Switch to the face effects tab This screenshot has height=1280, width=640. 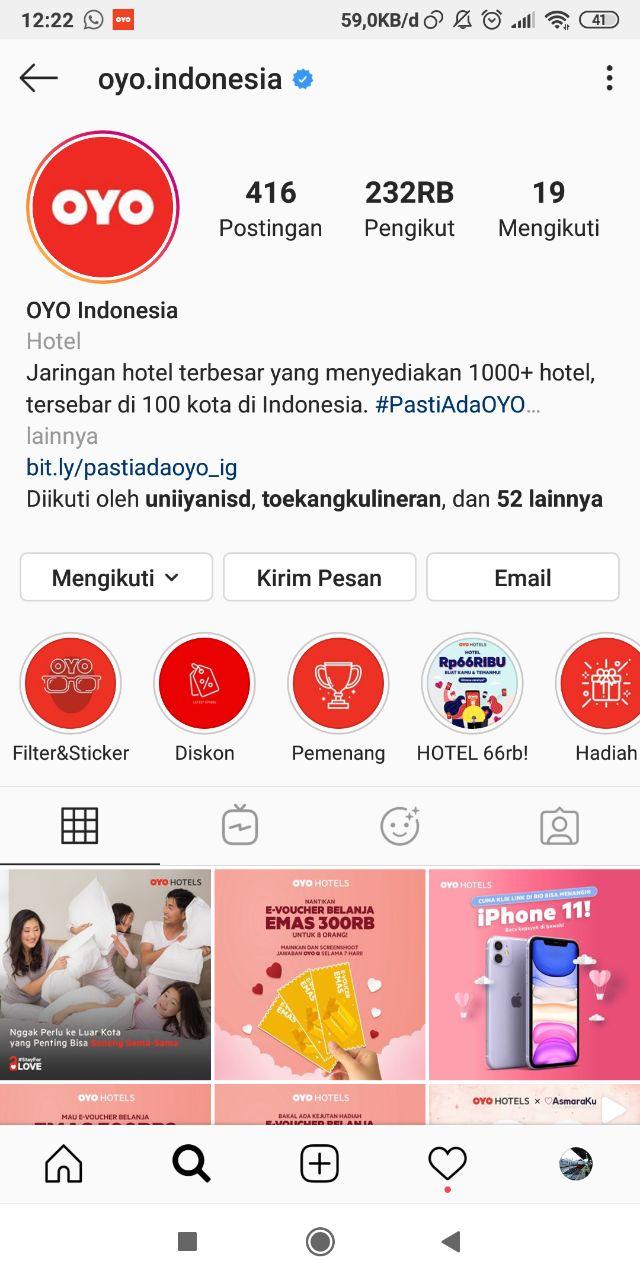400,827
